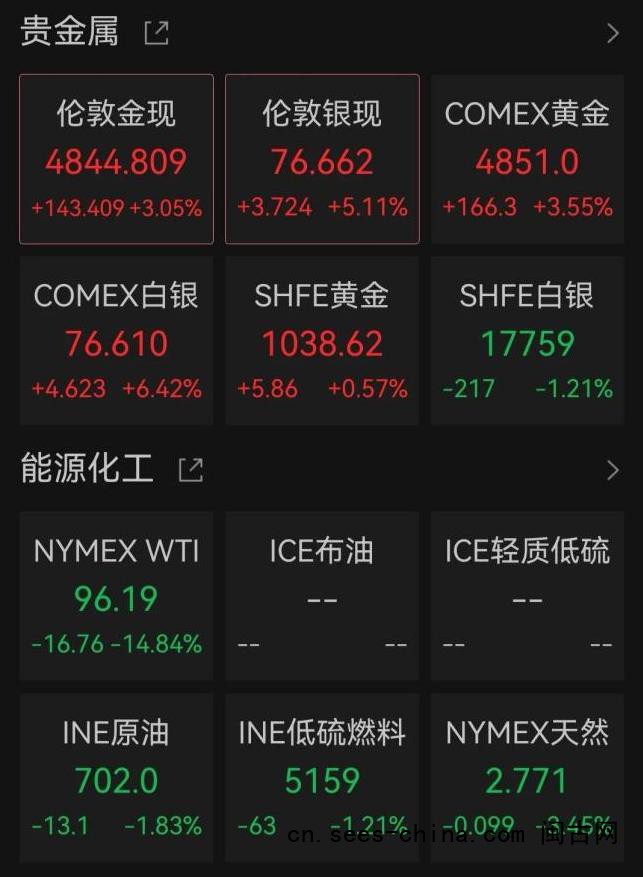The image size is (643, 877).
Task: View INE原油 quote details
Action: pos(116,778)
